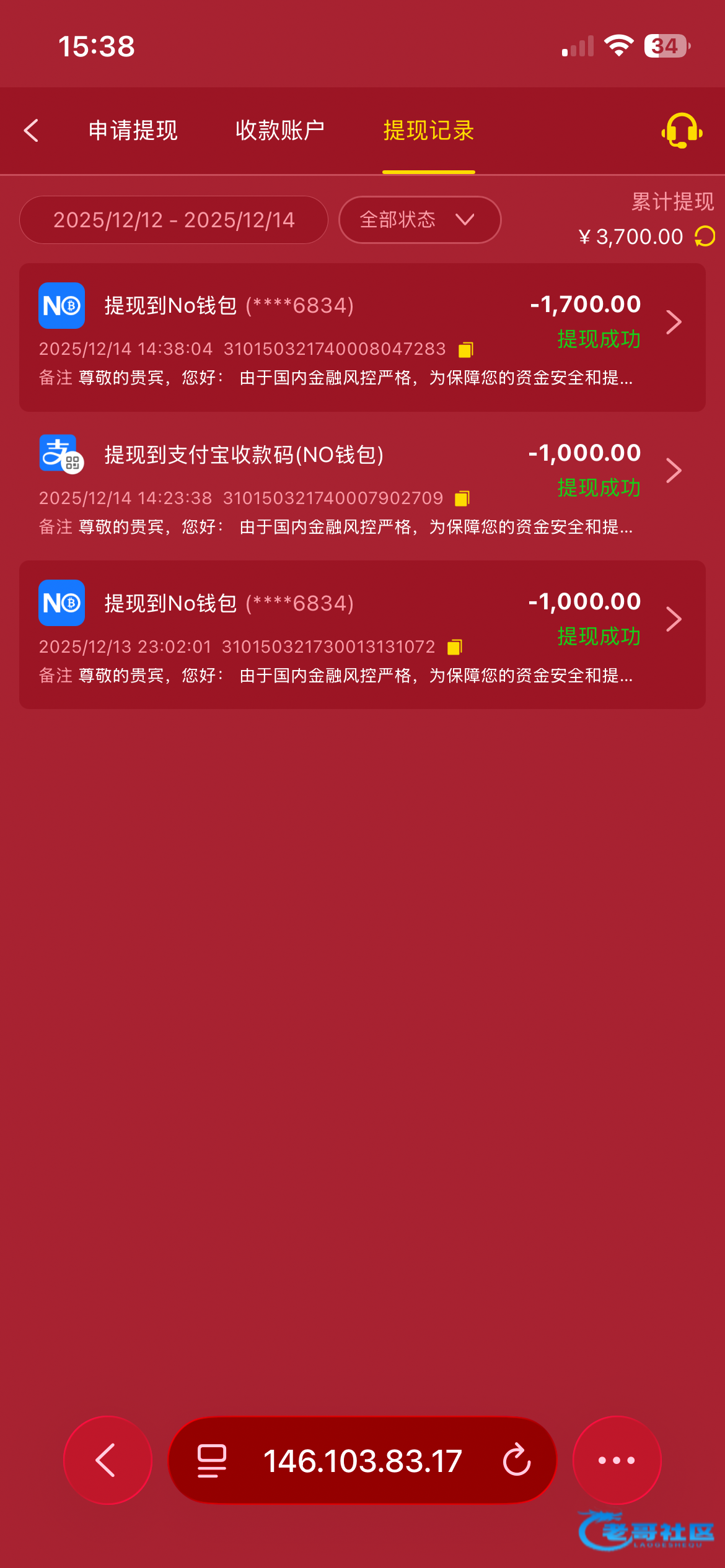Contact customer service via headset icon
725x1568 pixels.
[x=681, y=131]
